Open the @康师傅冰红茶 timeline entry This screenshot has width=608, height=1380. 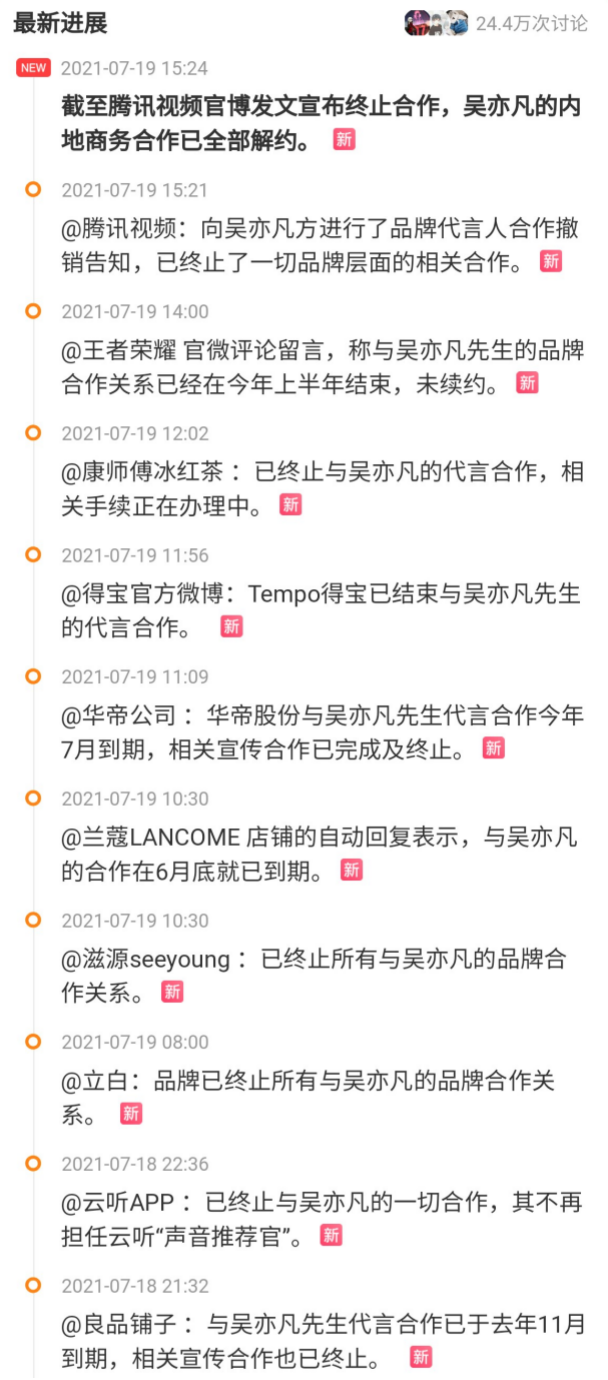coord(320,488)
